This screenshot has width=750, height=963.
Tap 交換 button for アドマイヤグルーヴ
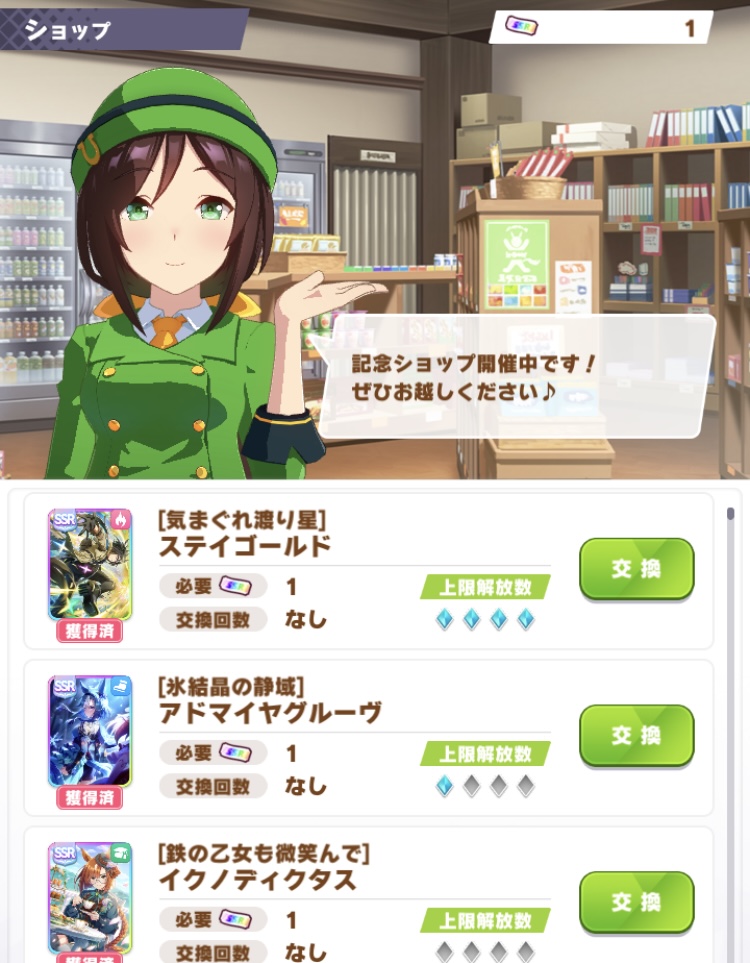pos(636,735)
